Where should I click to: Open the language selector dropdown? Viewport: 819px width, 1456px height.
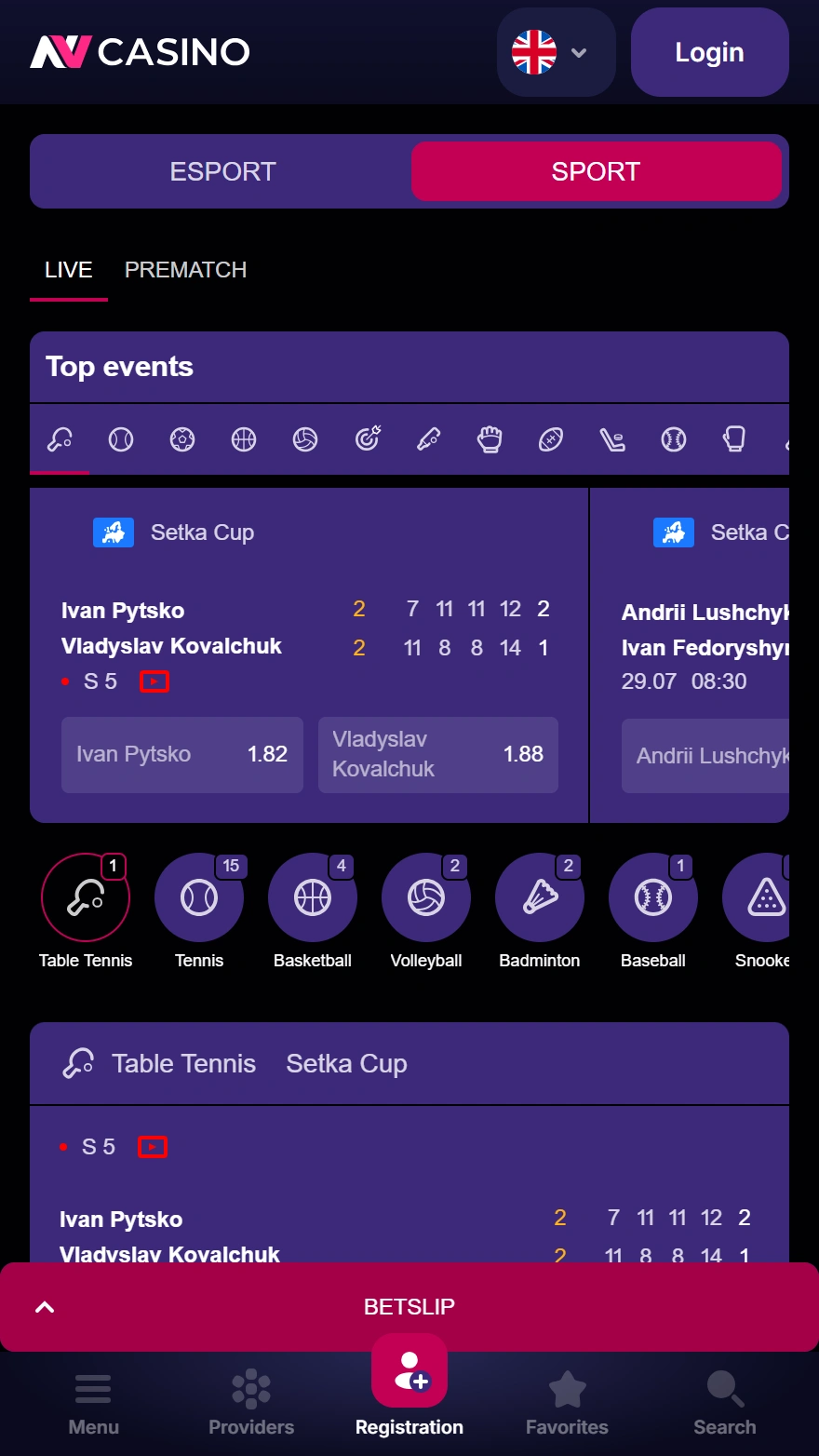coord(556,52)
